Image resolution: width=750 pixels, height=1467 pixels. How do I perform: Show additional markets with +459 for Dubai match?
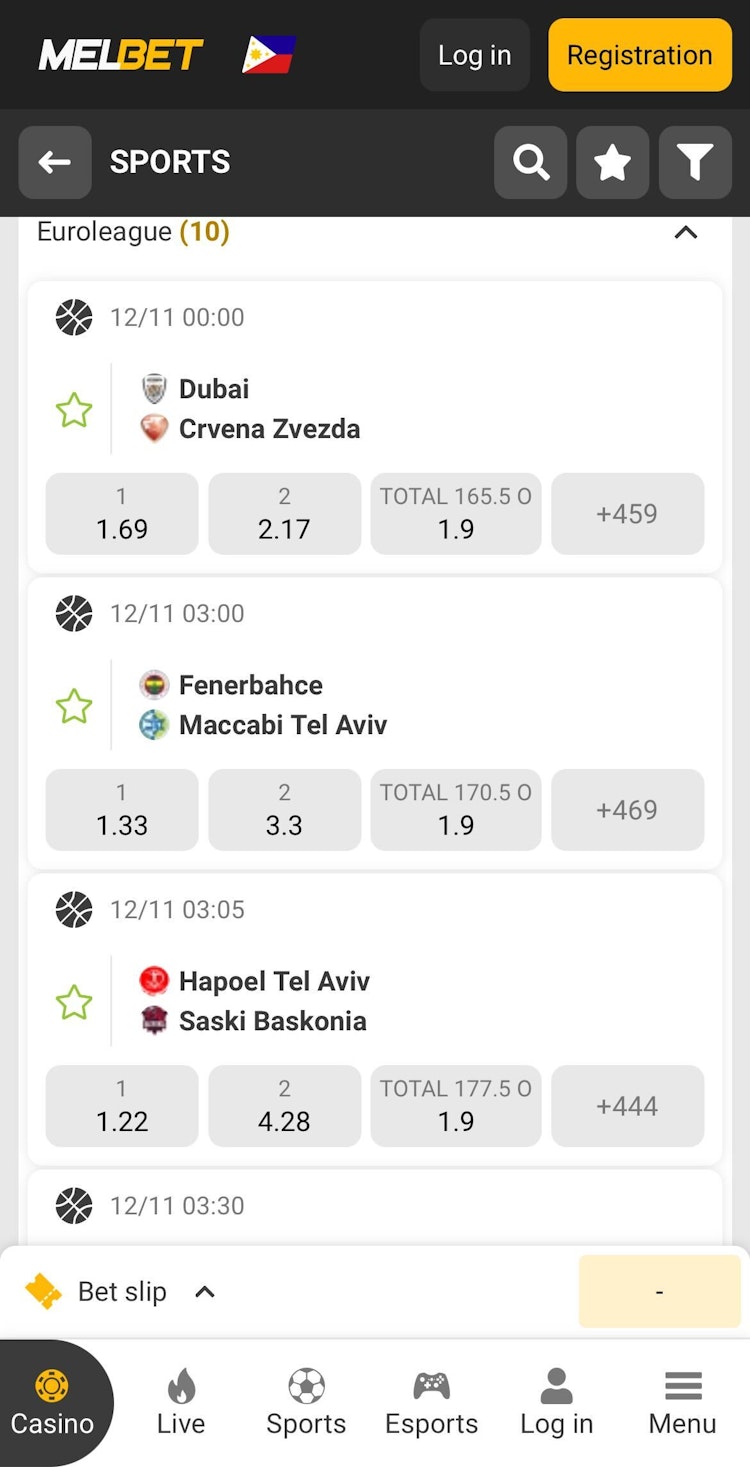(x=627, y=514)
